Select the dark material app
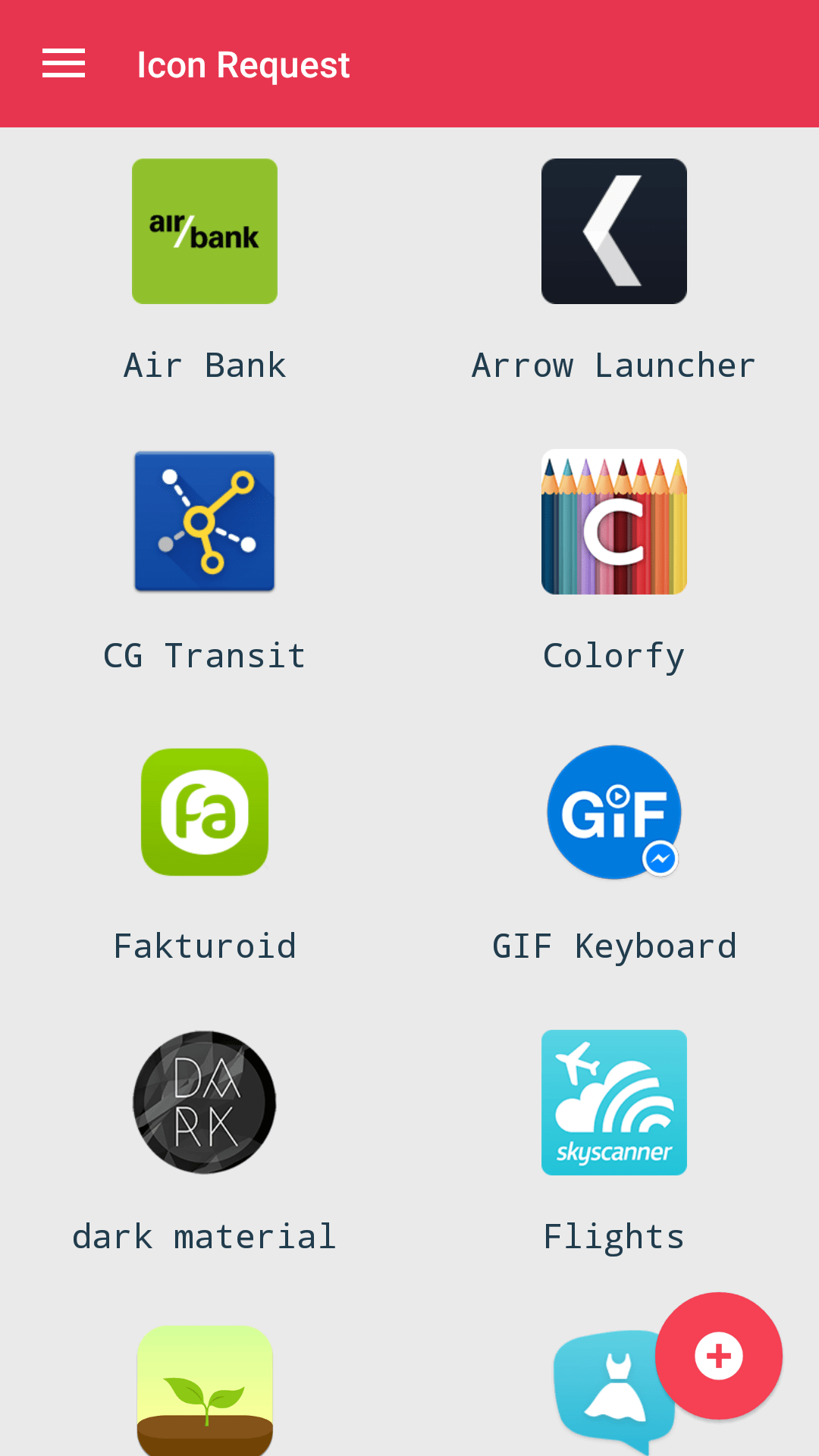 pyautogui.click(x=205, y=1103)
